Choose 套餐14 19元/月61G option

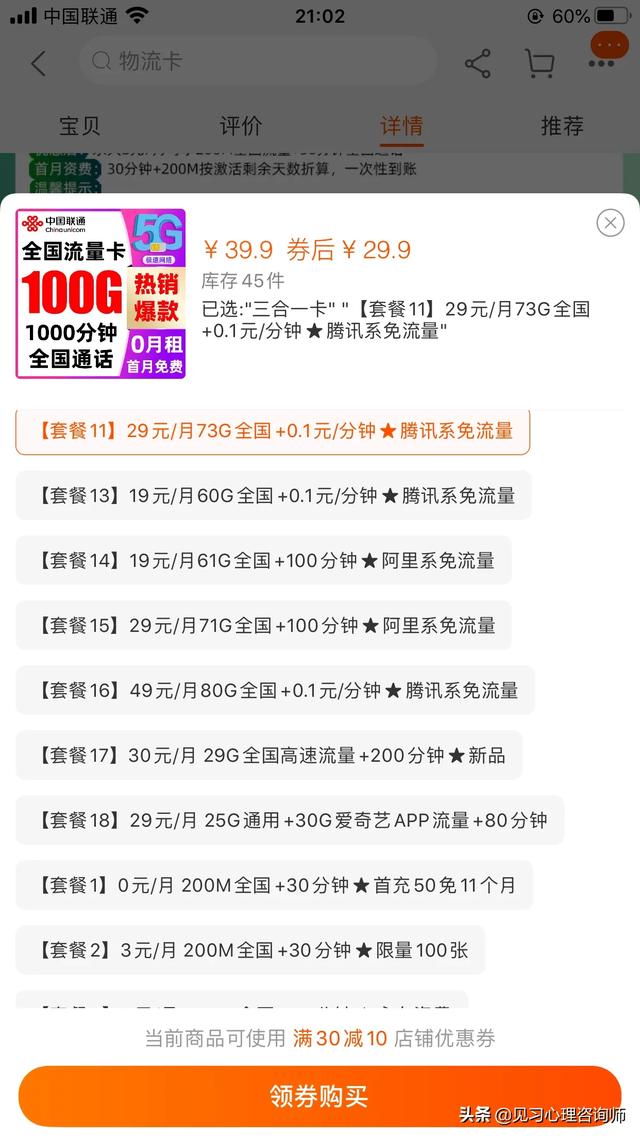(x=263, y=561)
